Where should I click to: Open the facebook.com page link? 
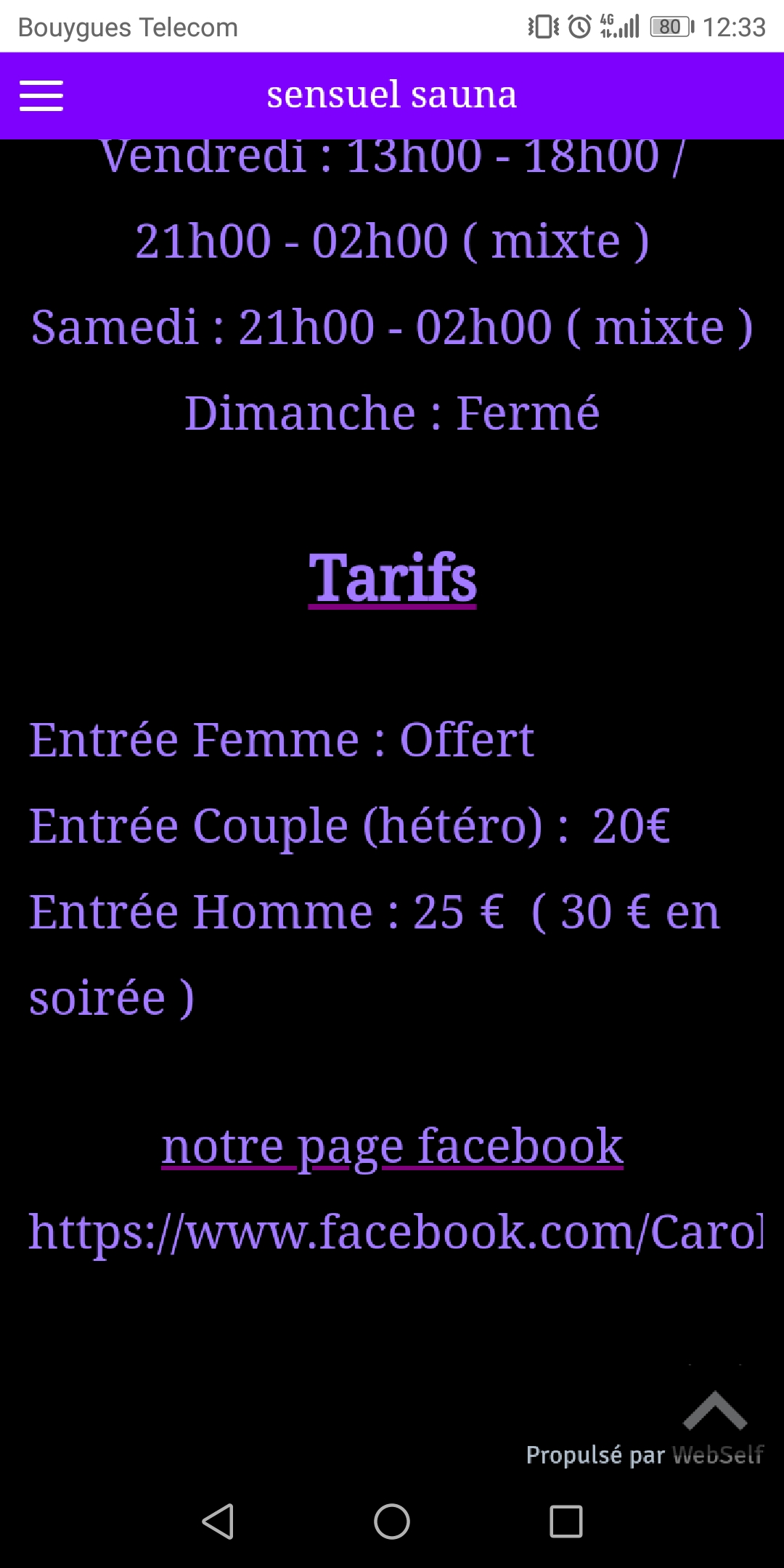pyautogui.click(x=396, y=1233)
